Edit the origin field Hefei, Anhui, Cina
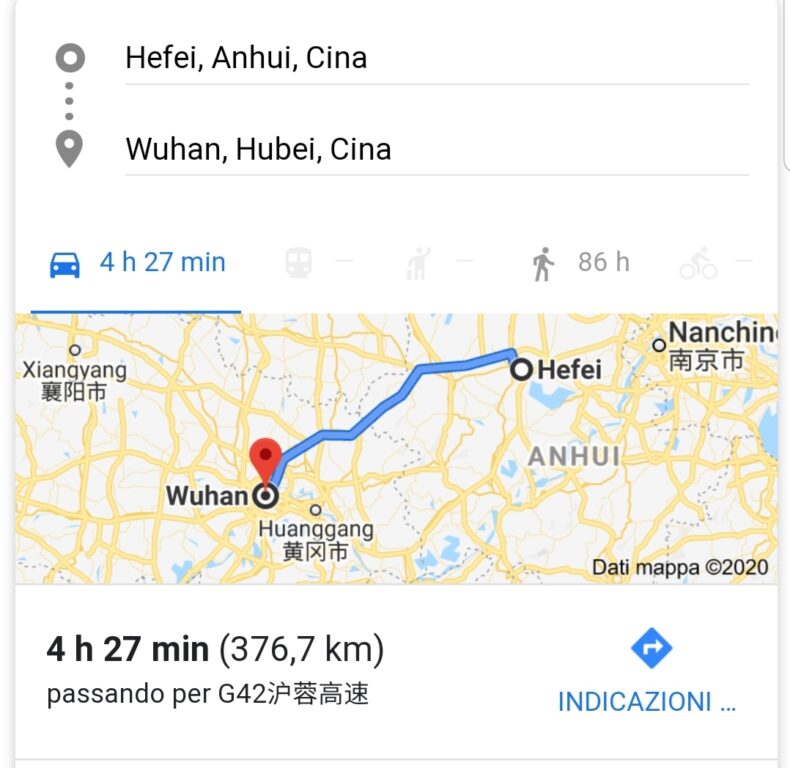Viewport: 790px width, 768px height. tap(435, 58)
